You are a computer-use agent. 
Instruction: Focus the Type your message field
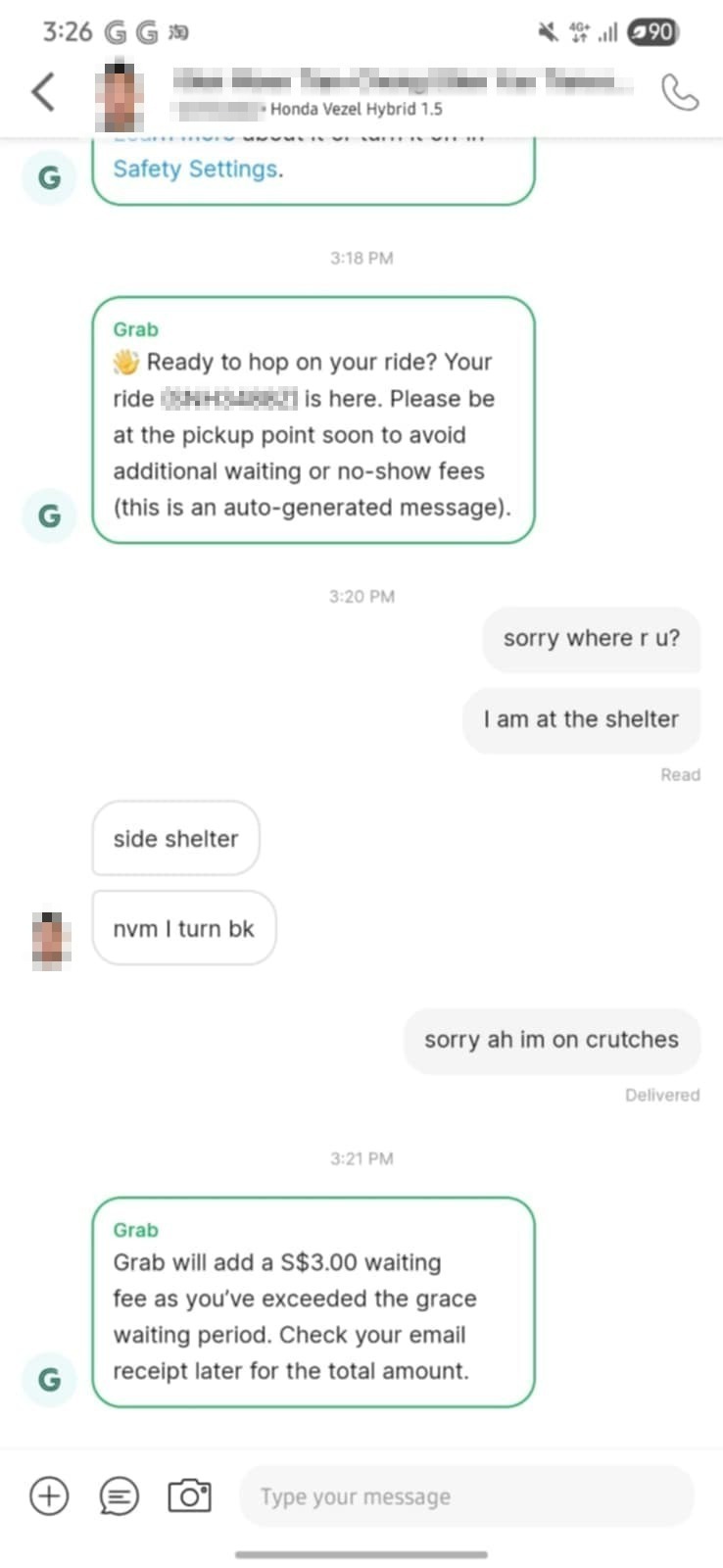click(x=466, y=1496)
